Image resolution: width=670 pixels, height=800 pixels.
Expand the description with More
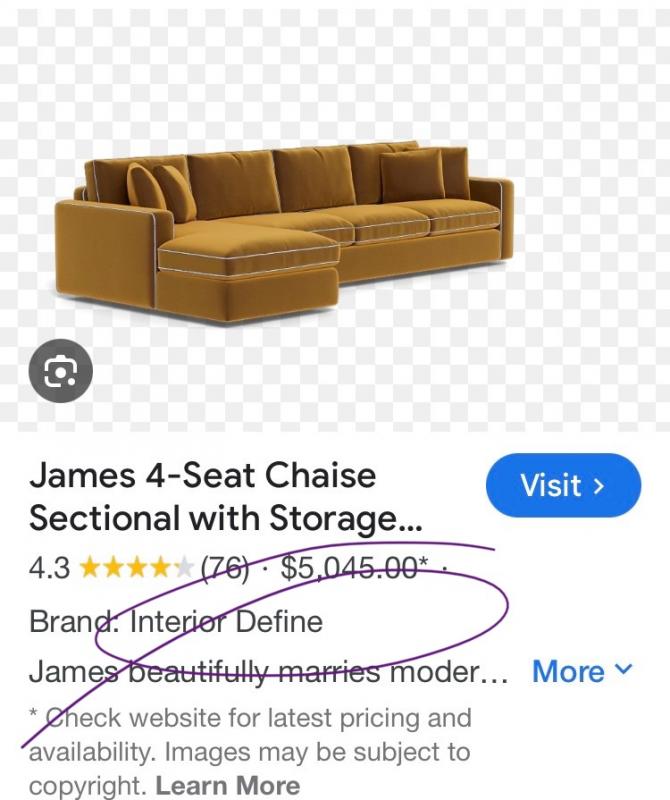(582, 671)
